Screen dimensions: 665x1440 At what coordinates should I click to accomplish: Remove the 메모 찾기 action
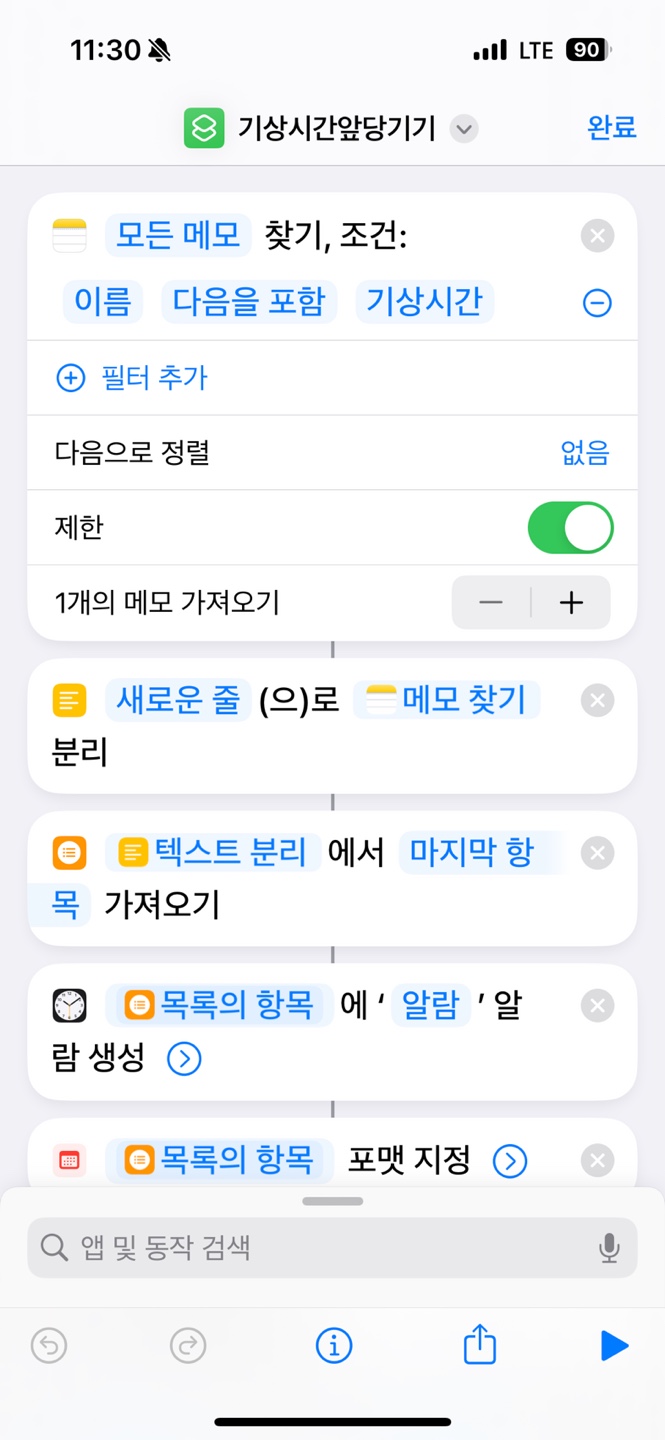point(597,236)
